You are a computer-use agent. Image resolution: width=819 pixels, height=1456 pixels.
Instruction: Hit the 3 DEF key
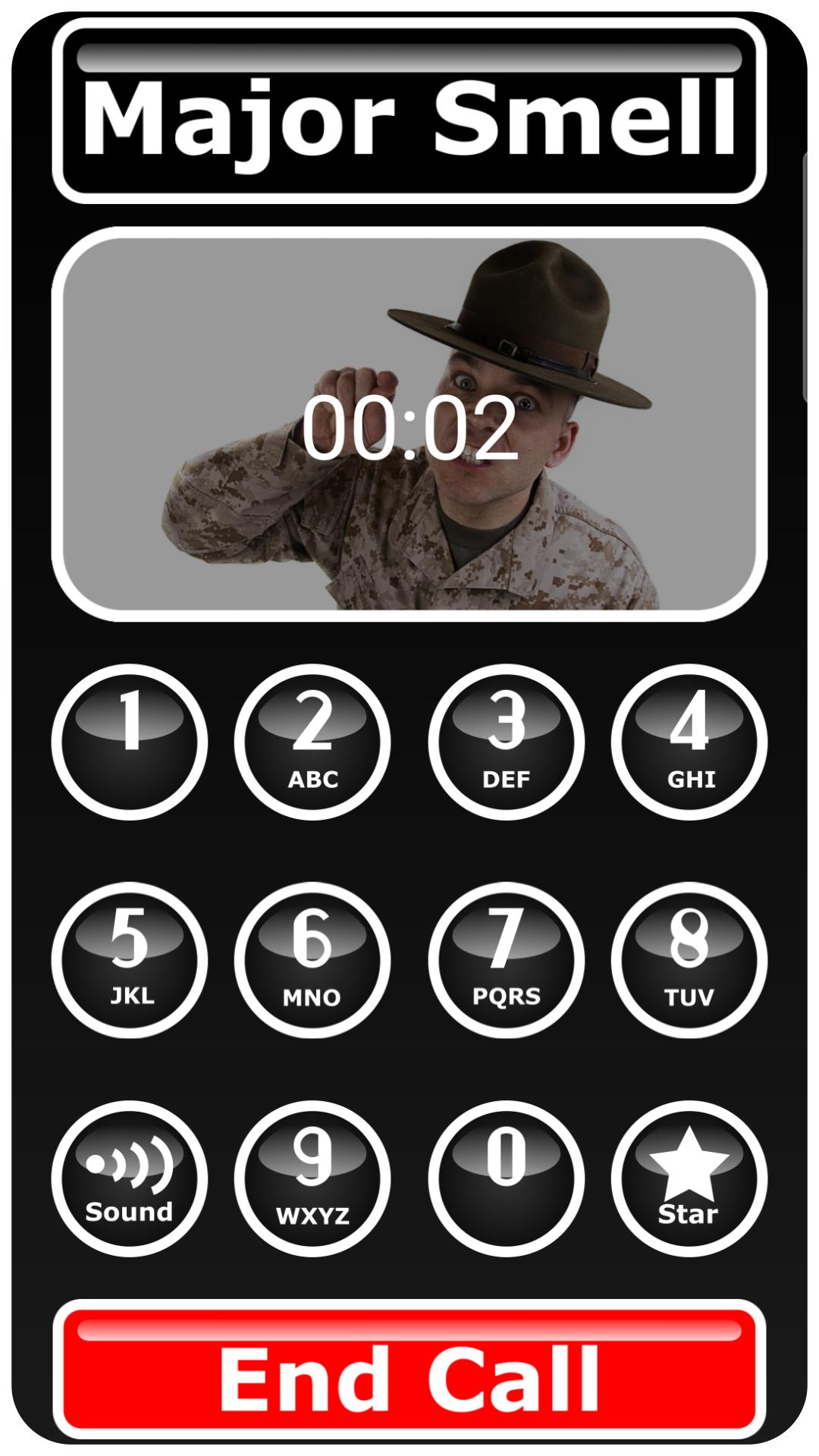[506, 742]
